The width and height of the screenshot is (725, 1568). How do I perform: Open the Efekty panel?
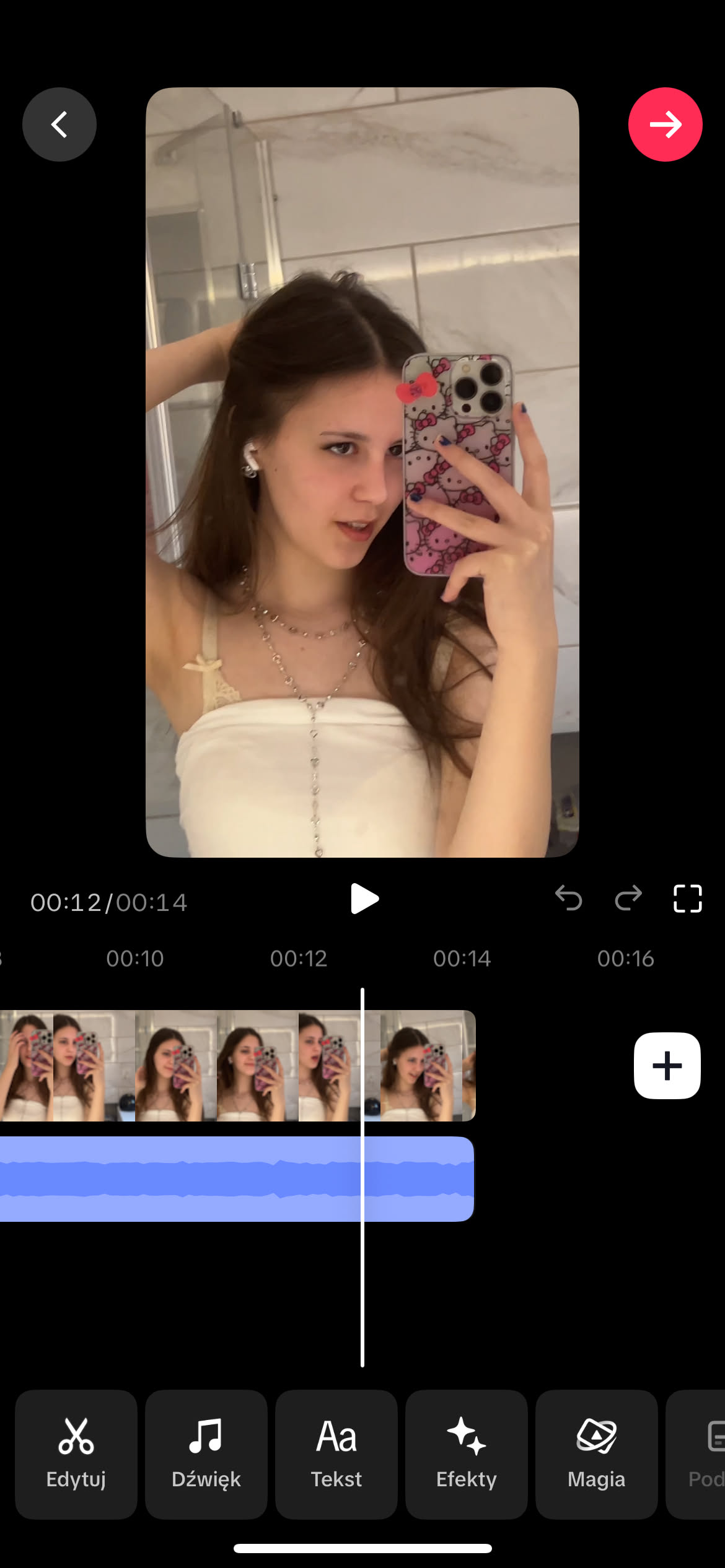coord(467,1453)
